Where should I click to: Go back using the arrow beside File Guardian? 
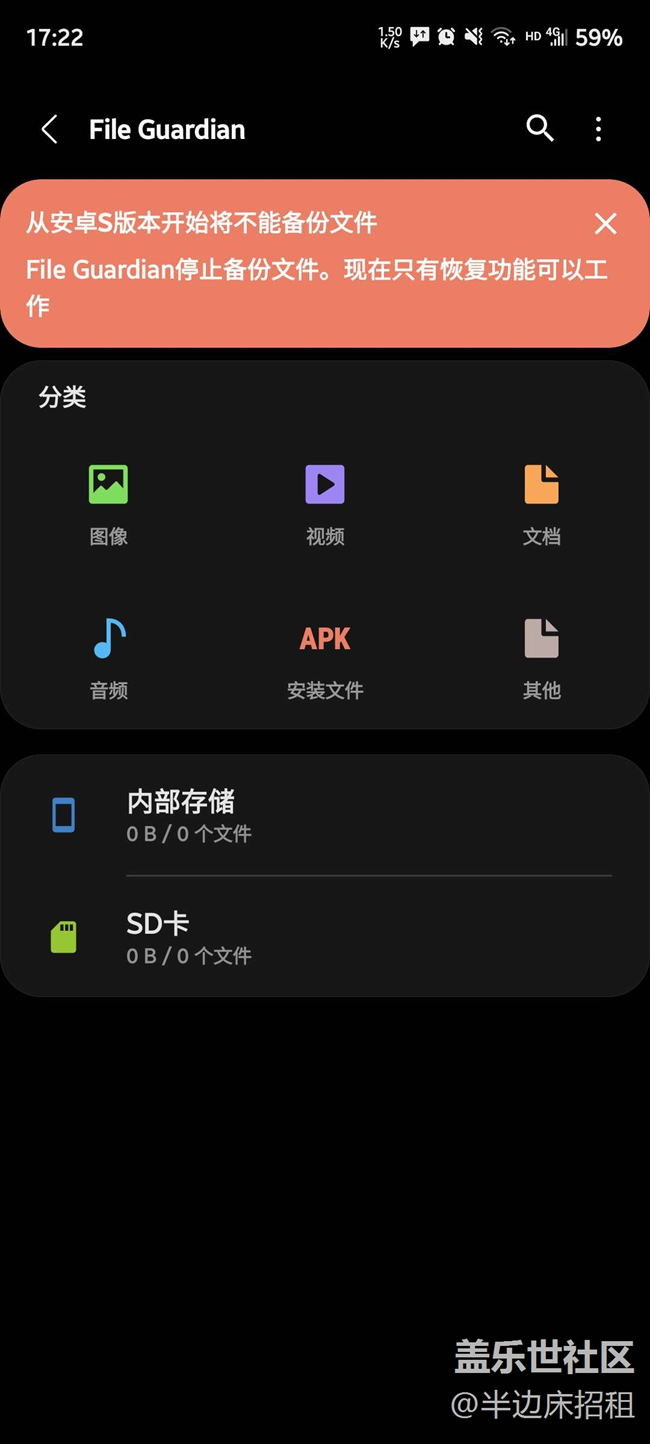[49, 129]
